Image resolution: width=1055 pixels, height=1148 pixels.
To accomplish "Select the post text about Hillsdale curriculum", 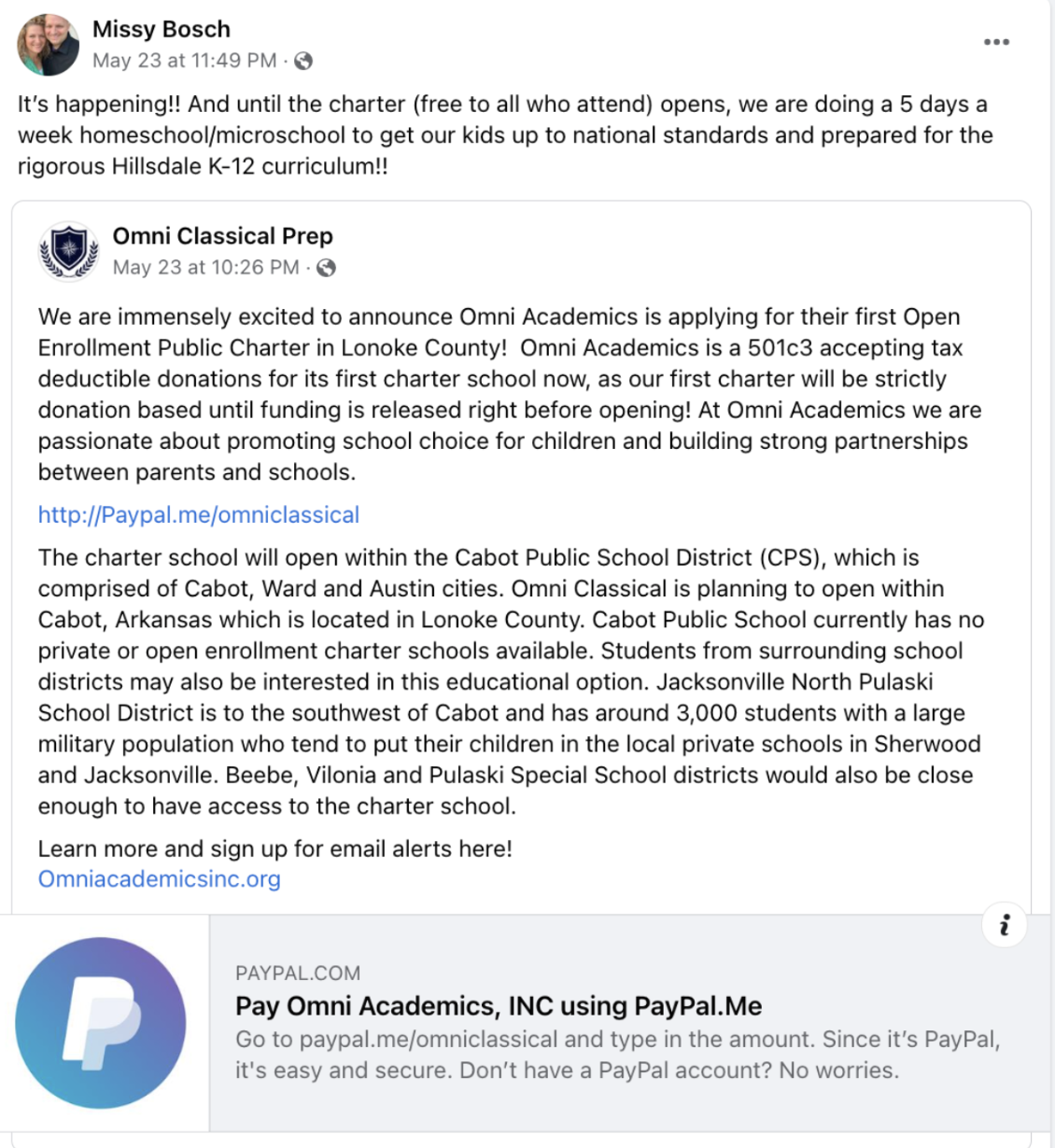I will point(504,134).
